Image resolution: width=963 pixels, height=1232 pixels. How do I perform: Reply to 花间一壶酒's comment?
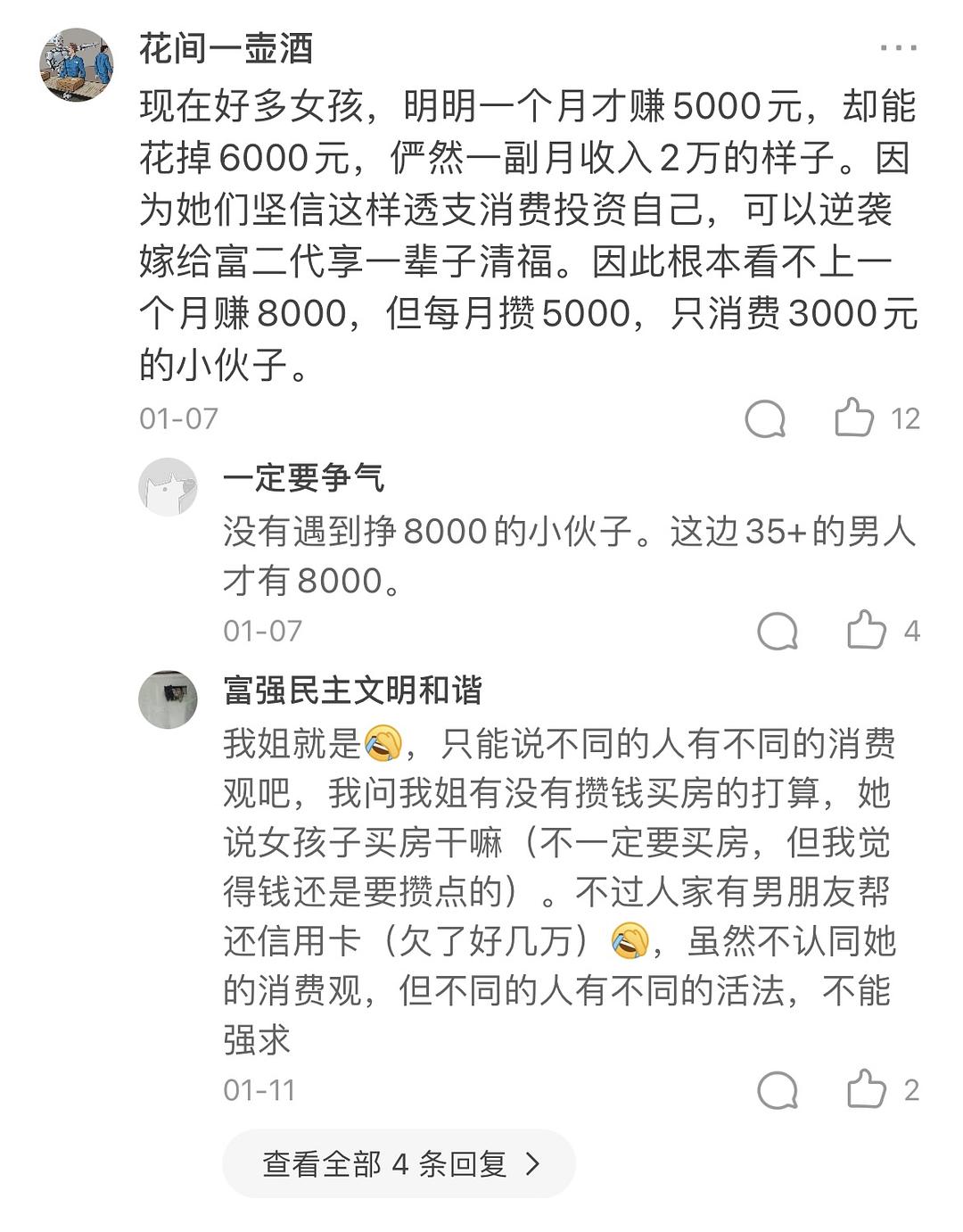(x=765, y=418)
